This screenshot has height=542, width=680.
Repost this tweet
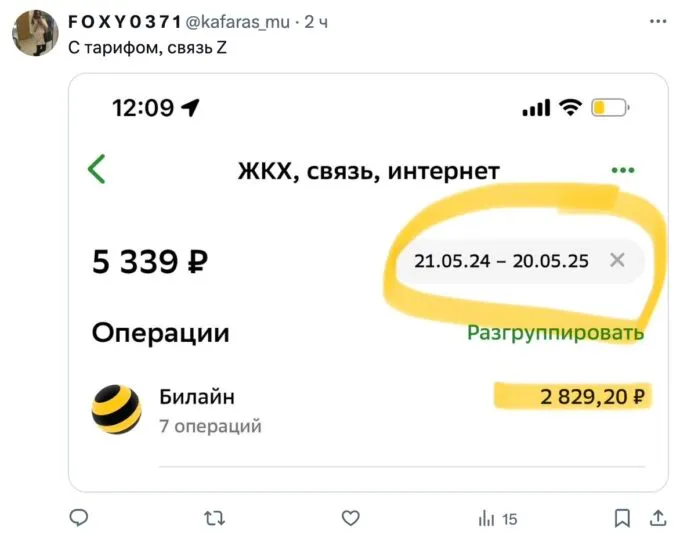pos(214,518)
